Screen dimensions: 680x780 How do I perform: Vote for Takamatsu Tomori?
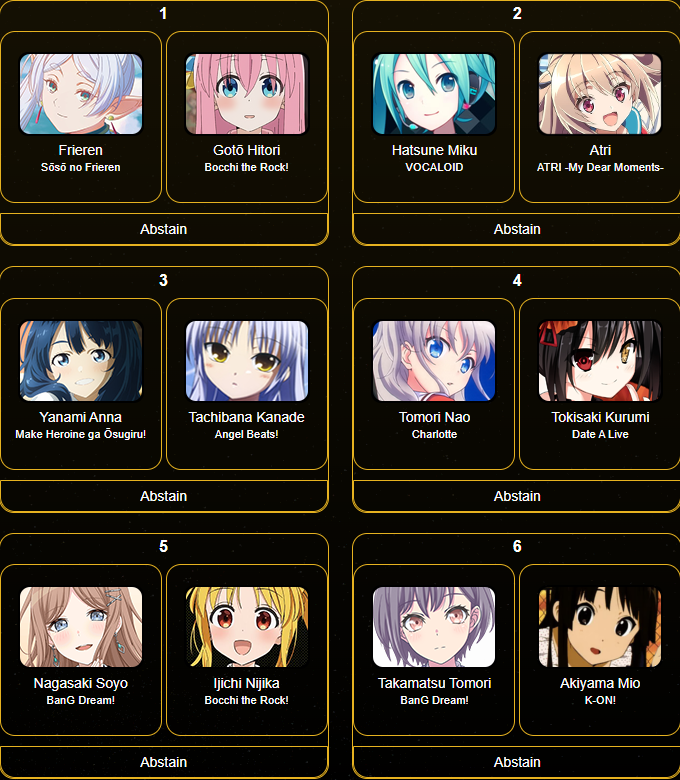click(434, 651)
